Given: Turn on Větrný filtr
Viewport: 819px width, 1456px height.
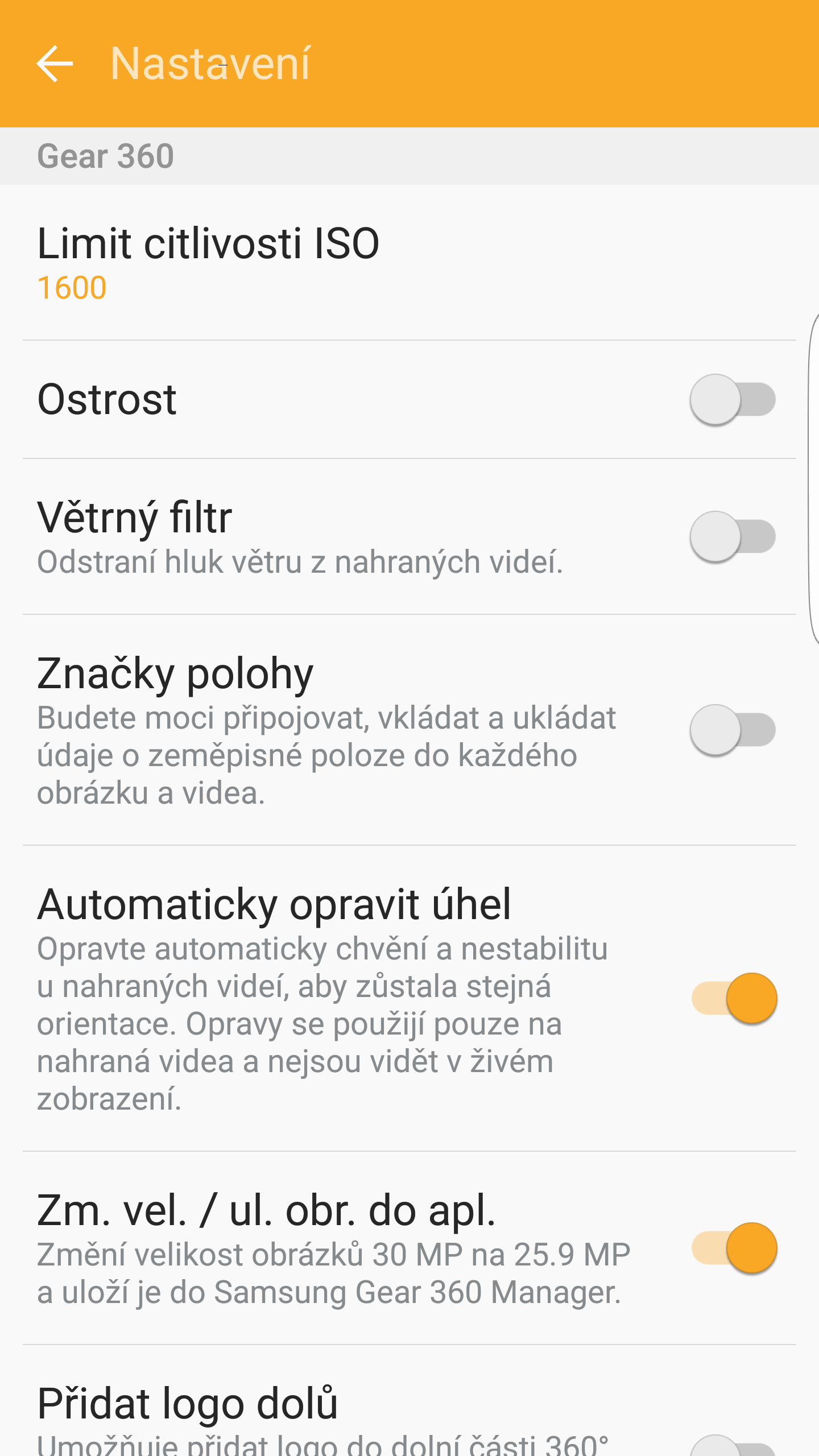Looking at the screenshot, I should point(733,537).
